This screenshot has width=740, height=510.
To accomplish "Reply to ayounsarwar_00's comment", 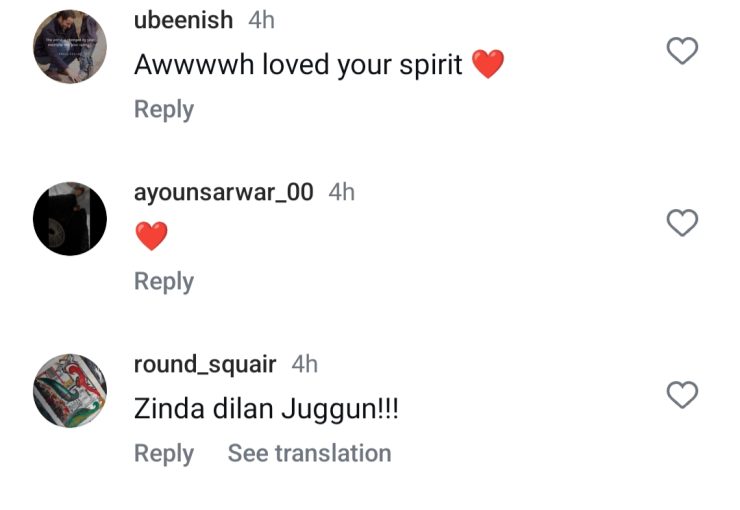I will (x=164, y=282).
